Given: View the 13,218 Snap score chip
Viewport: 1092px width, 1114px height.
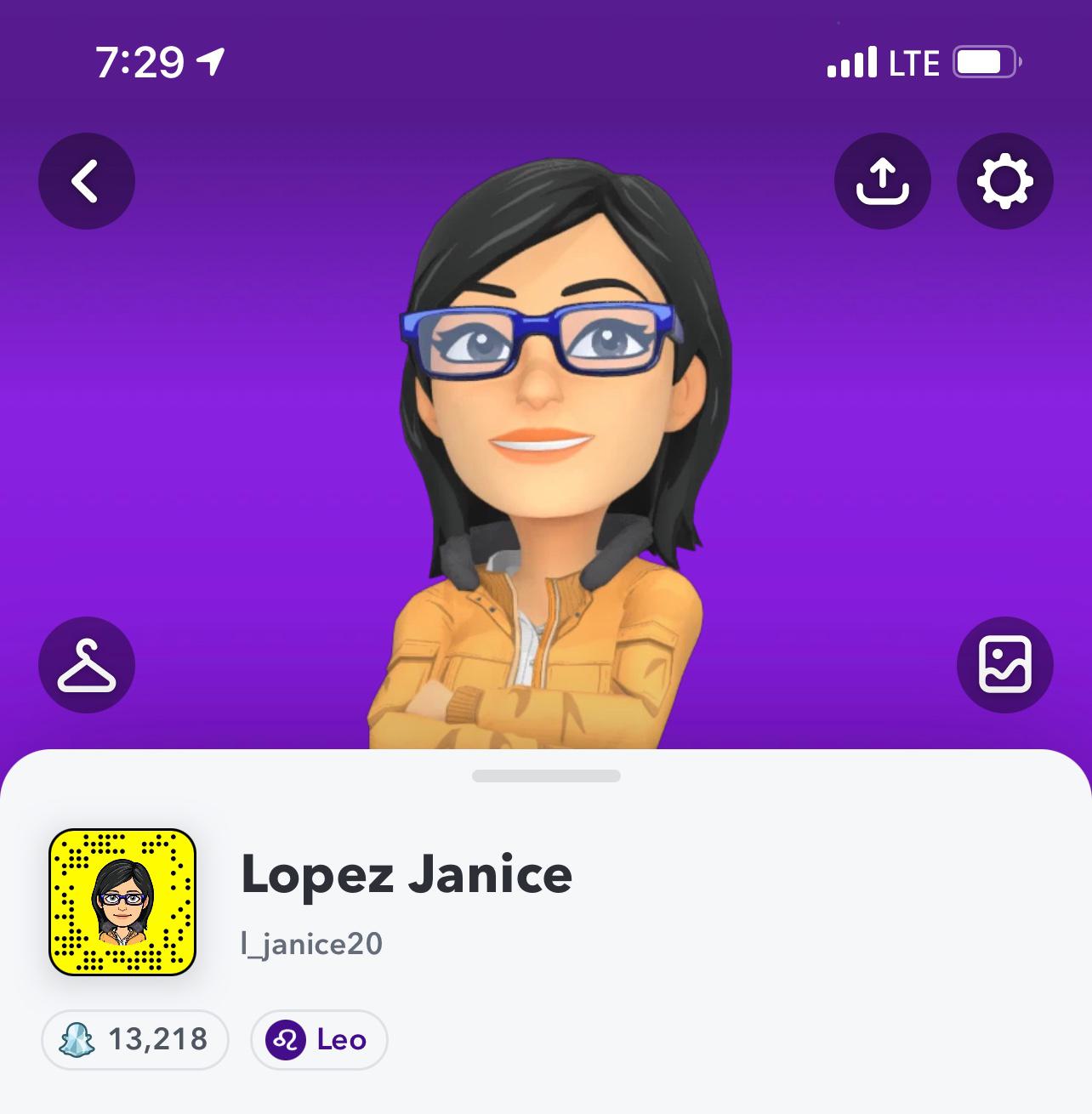Looking at the screenshot, I should (x=135, y=1039).
